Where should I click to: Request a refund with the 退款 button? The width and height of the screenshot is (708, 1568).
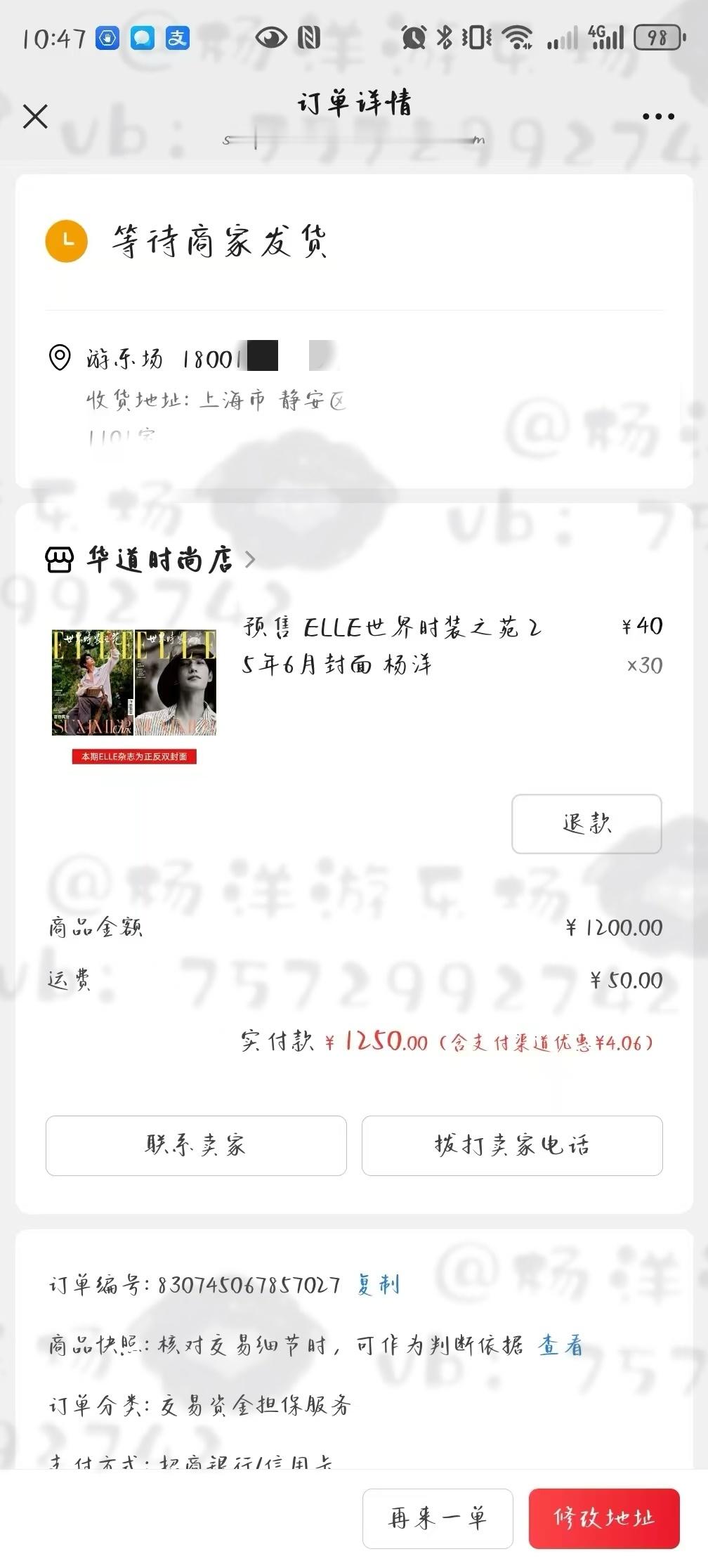click(586, 825)
